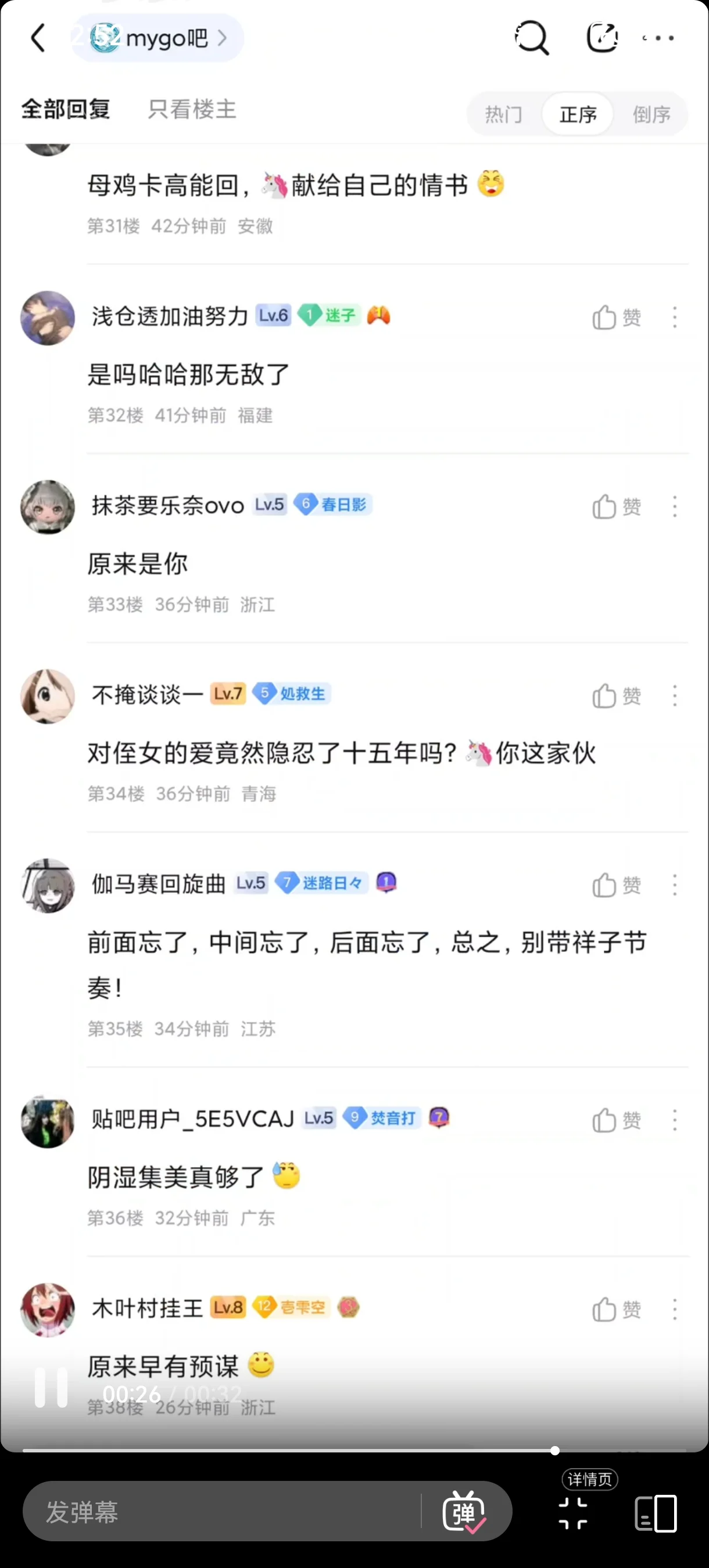Pause the video playback
The width and height of the screenshot is (709, 1568).
[51, 1387]
